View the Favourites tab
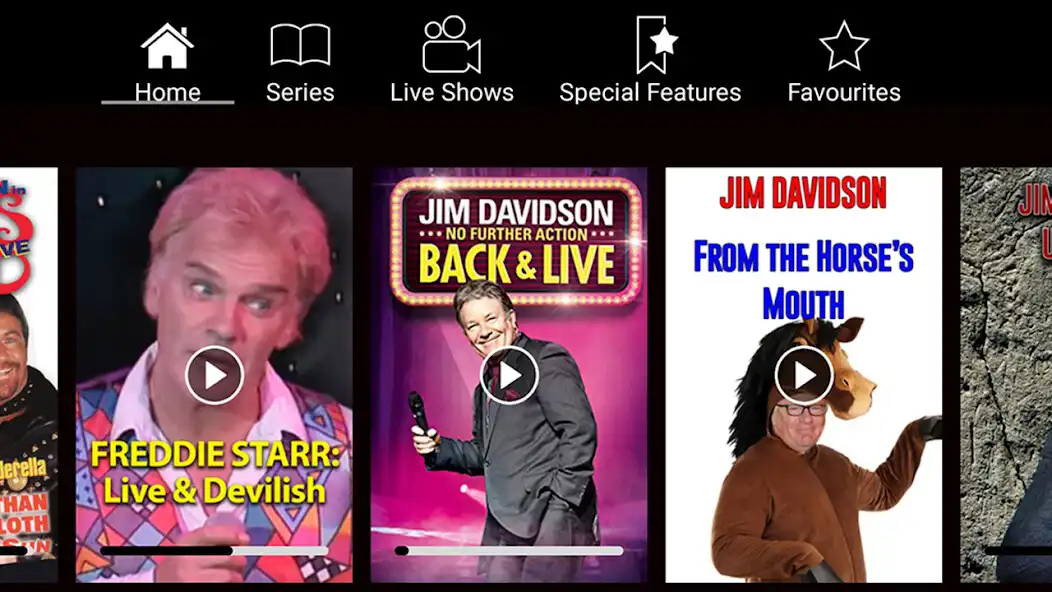The height and width of the screenshot is (592, 1052). point(844,62)
